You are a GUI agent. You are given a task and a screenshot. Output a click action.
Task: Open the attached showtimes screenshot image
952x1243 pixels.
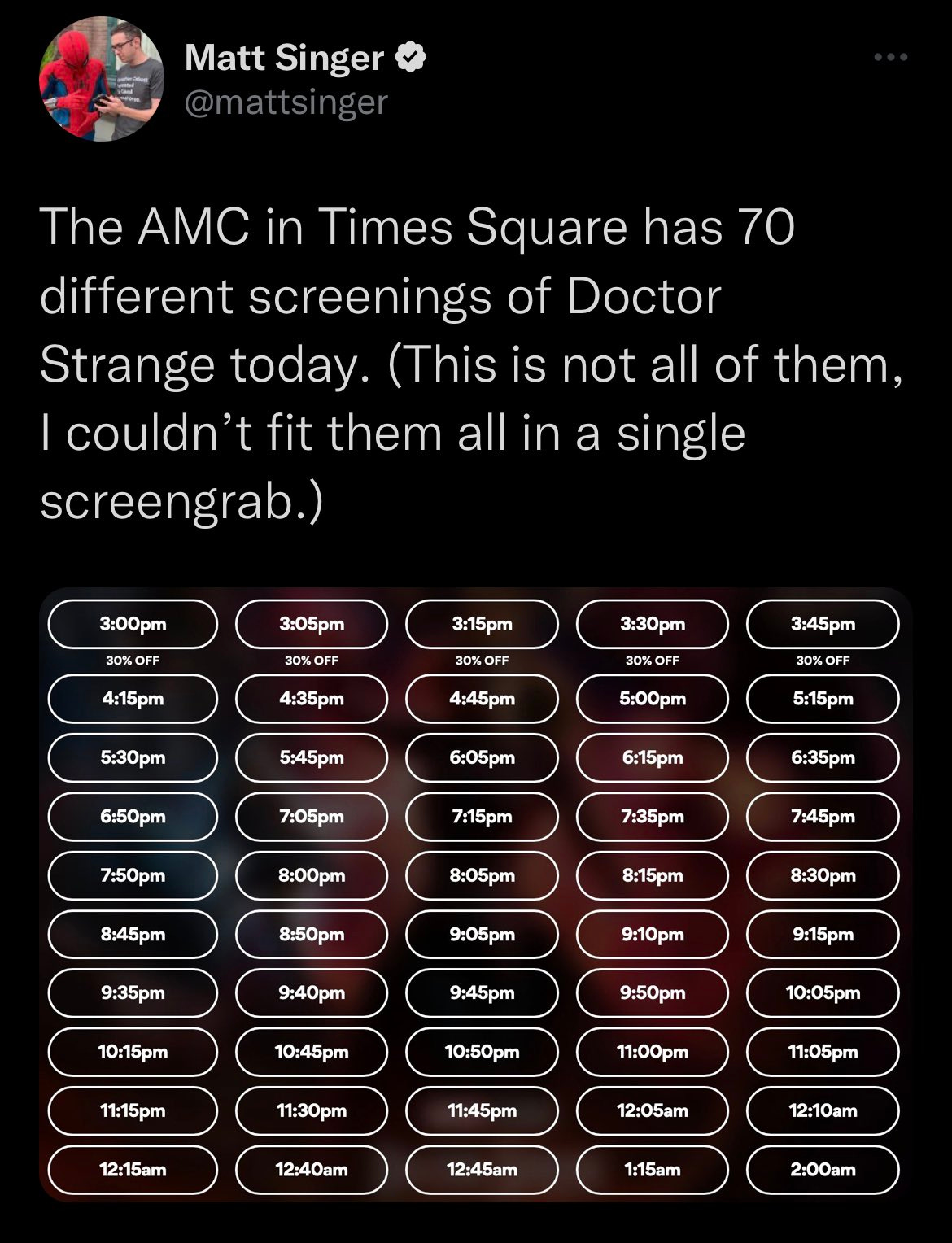click(x=475, y=894)
